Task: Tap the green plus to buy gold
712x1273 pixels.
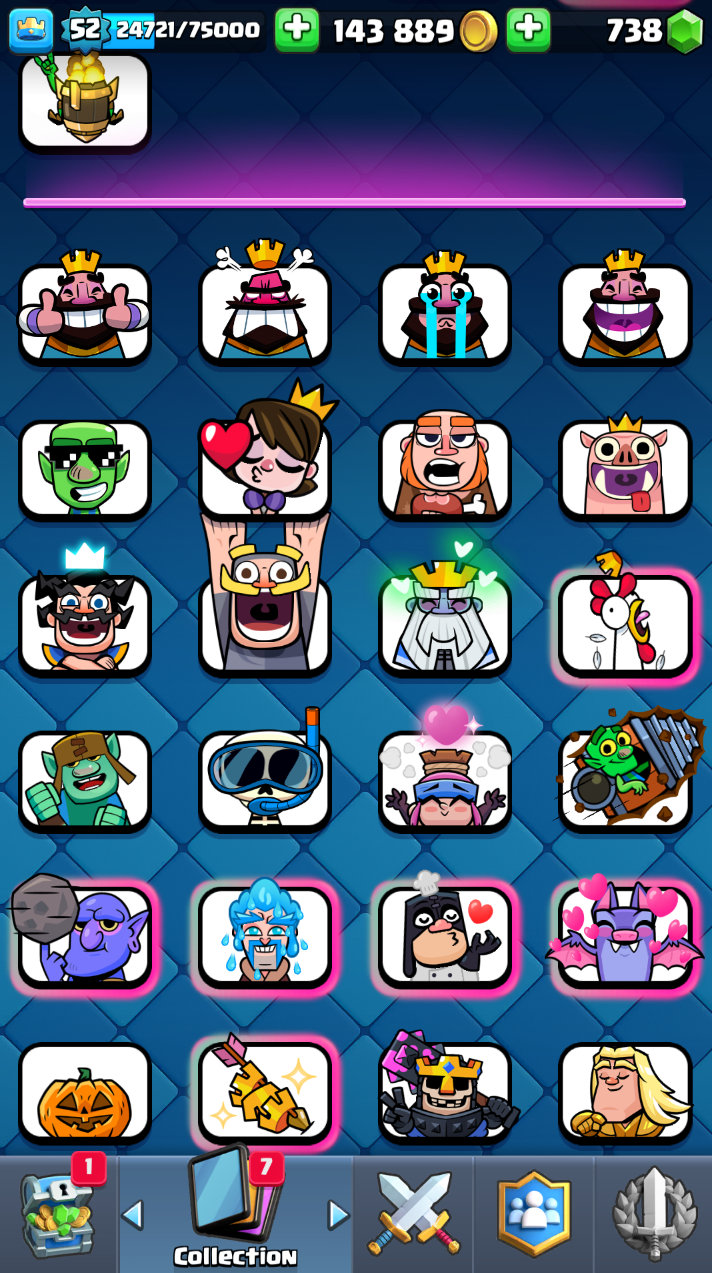Action: 297,30
